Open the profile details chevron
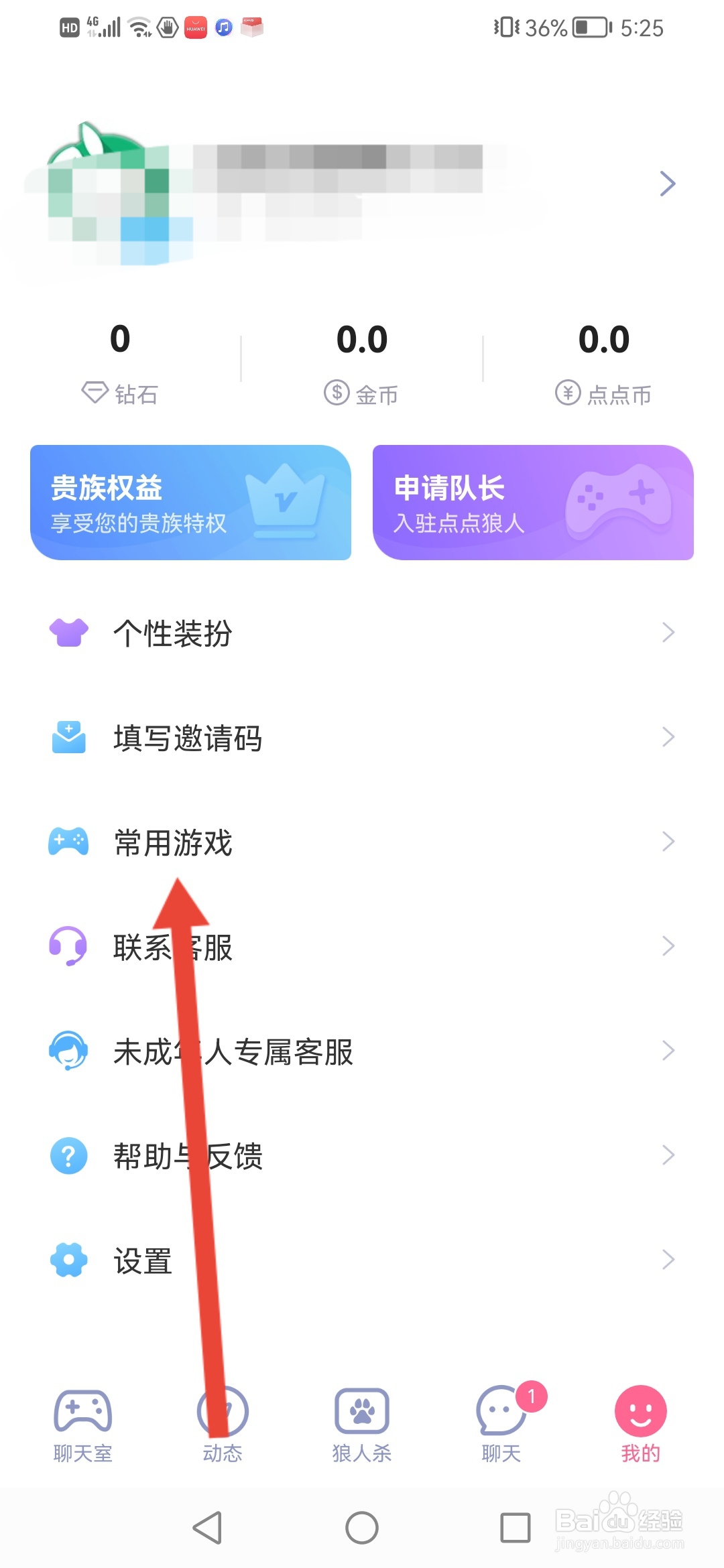This screenshot has height=1568, width=724. pos(666,184)
